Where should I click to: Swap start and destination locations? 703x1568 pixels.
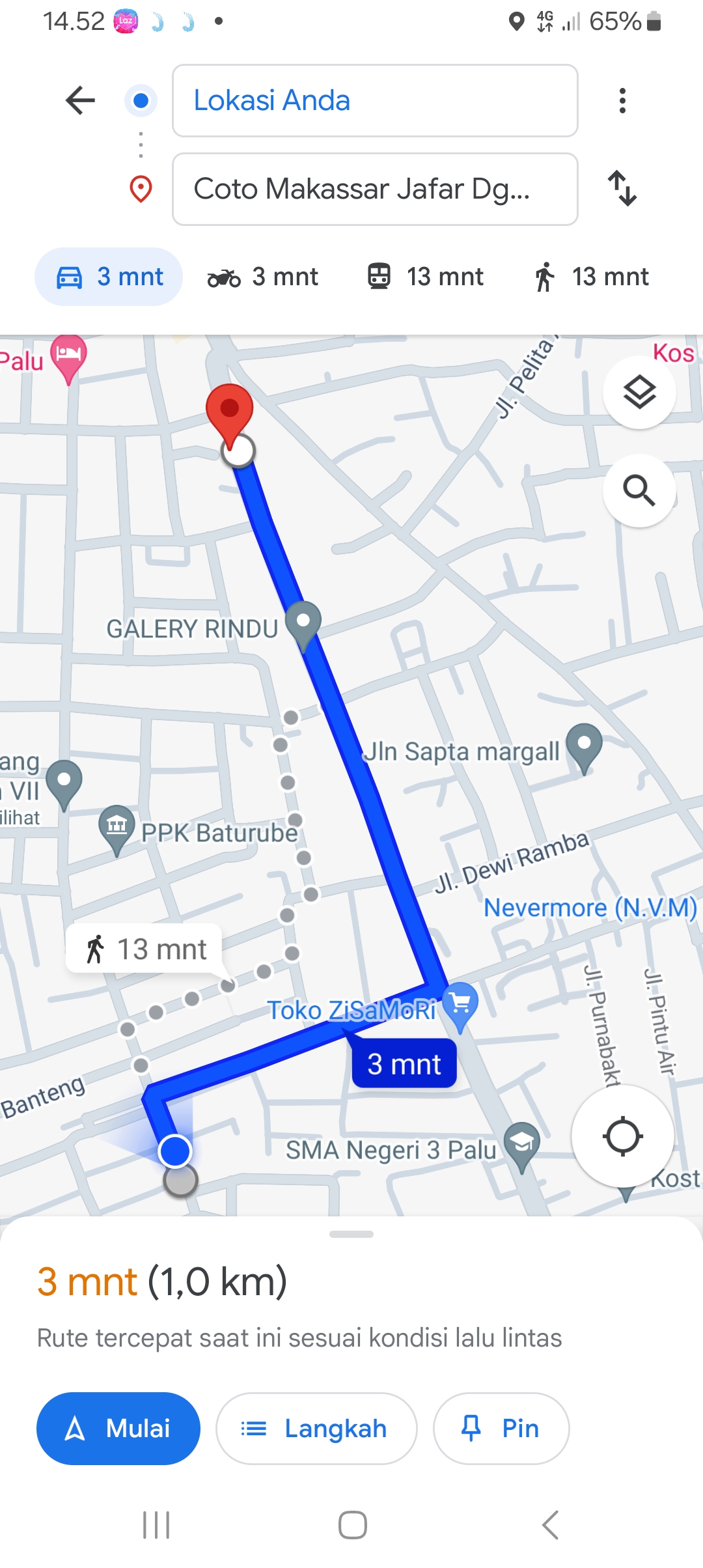coord(622,189)
